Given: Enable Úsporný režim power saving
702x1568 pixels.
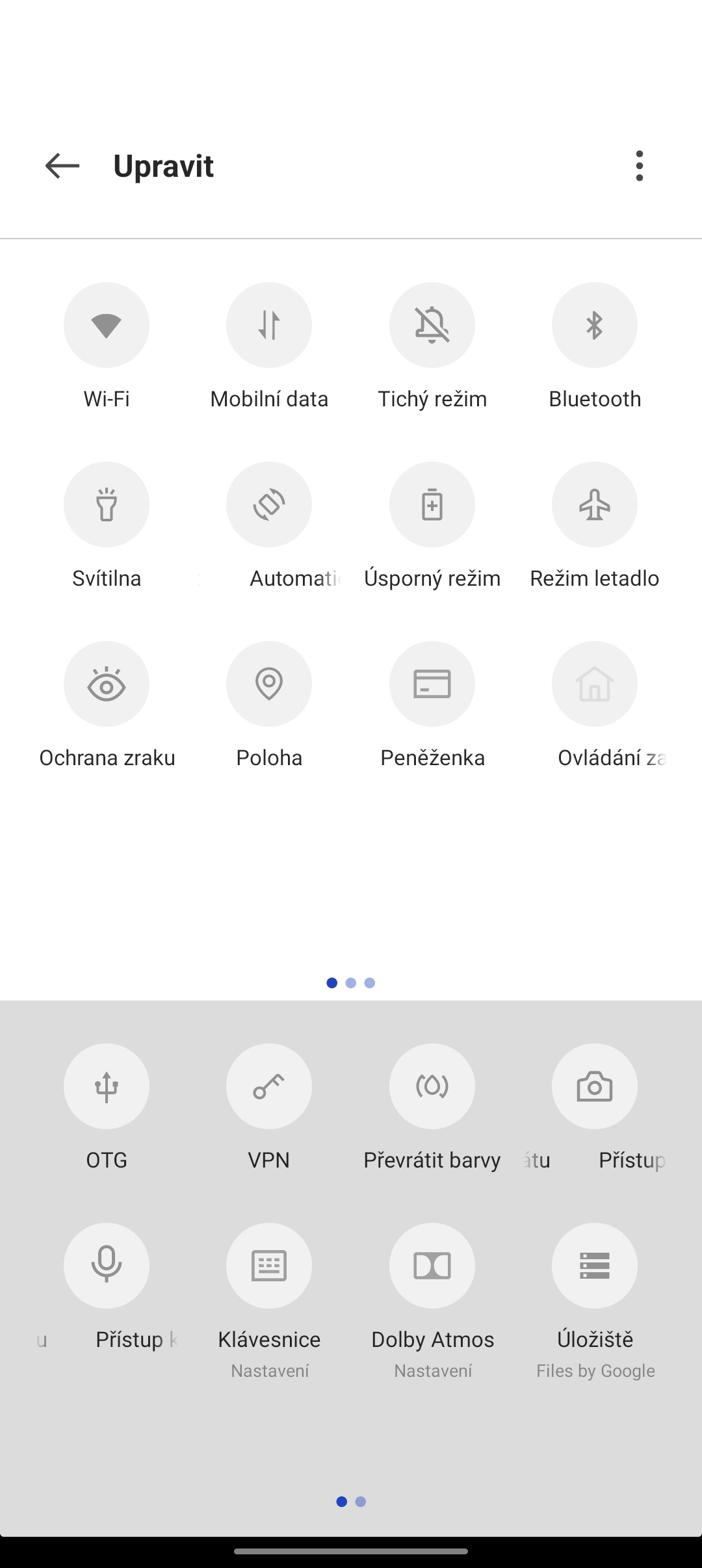Looking at the screenshot, I should click(x=432, y=504).
